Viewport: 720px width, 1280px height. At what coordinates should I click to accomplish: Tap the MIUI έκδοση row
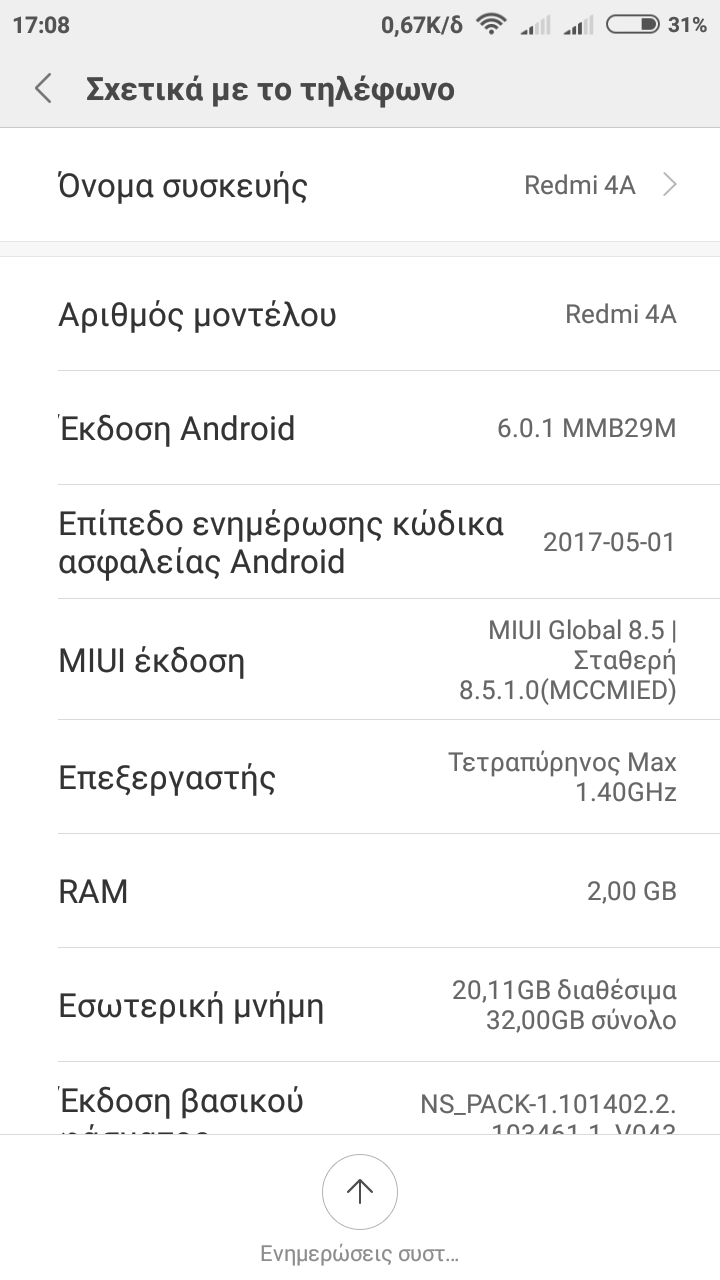(360, 661)
